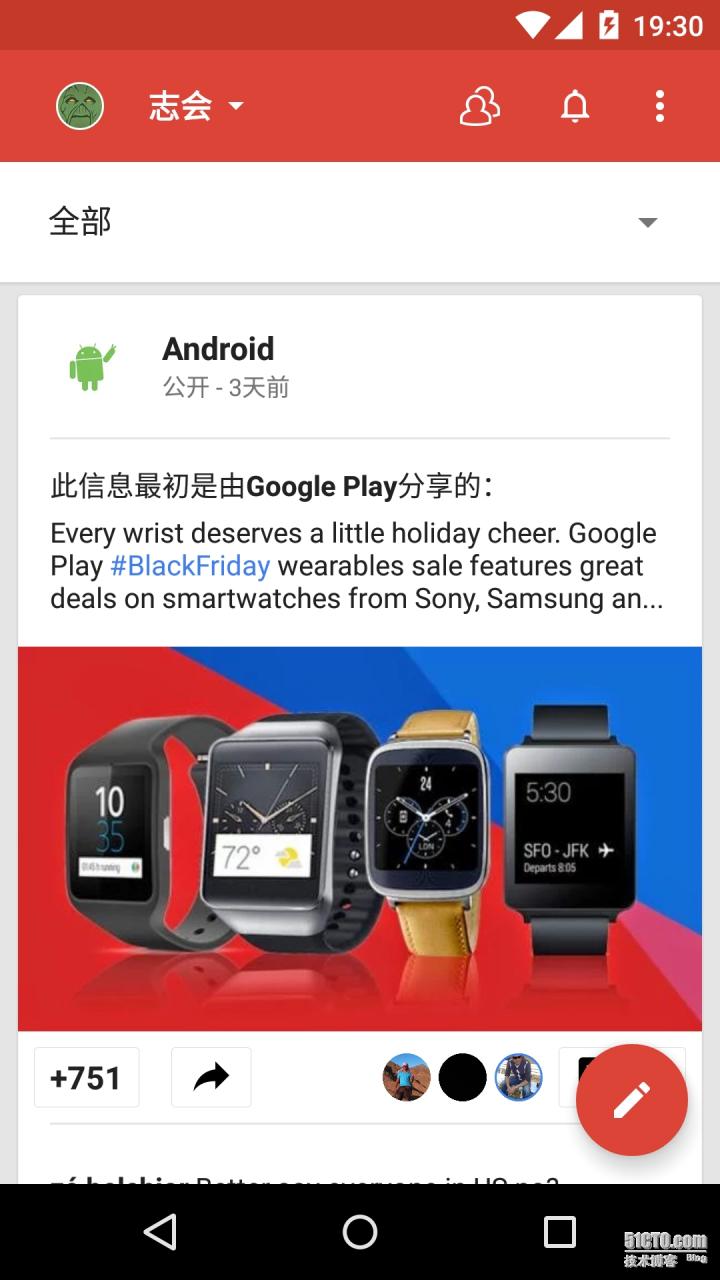Compose a new post with the pencil button
The image size is (720, 1280).
click(x=631, y=1100)
